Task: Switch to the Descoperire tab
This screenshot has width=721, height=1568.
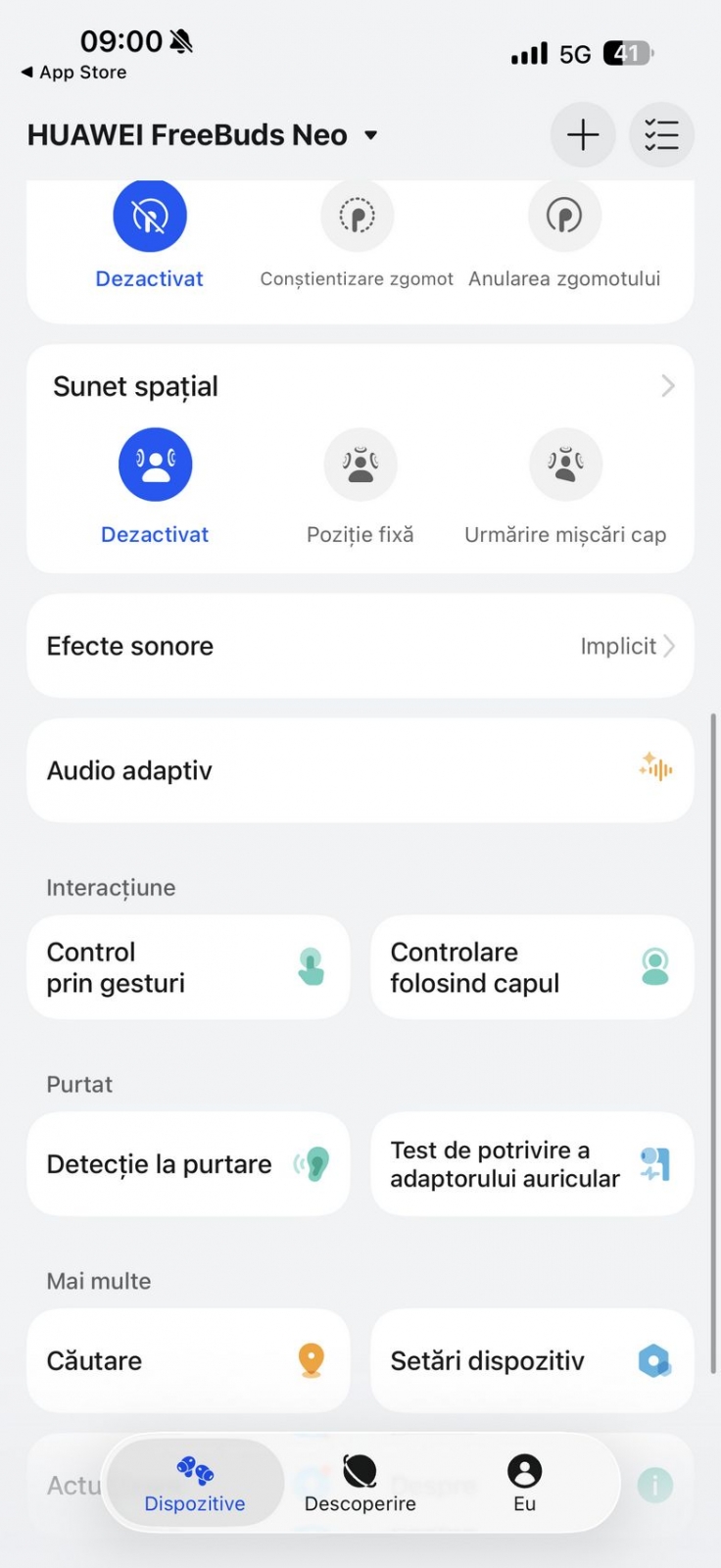Action: tap(360, 1484)
